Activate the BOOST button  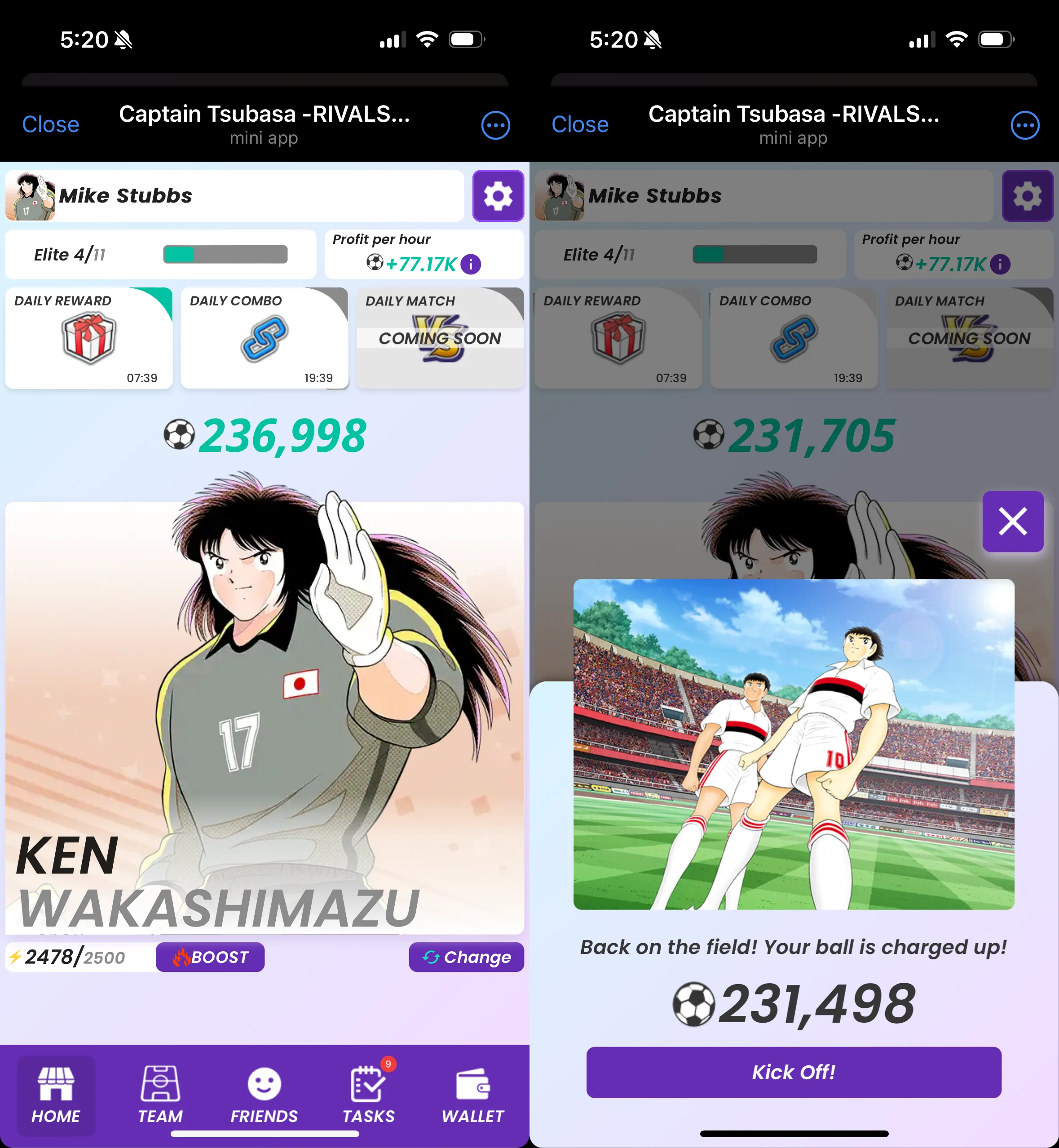point(210,957)
